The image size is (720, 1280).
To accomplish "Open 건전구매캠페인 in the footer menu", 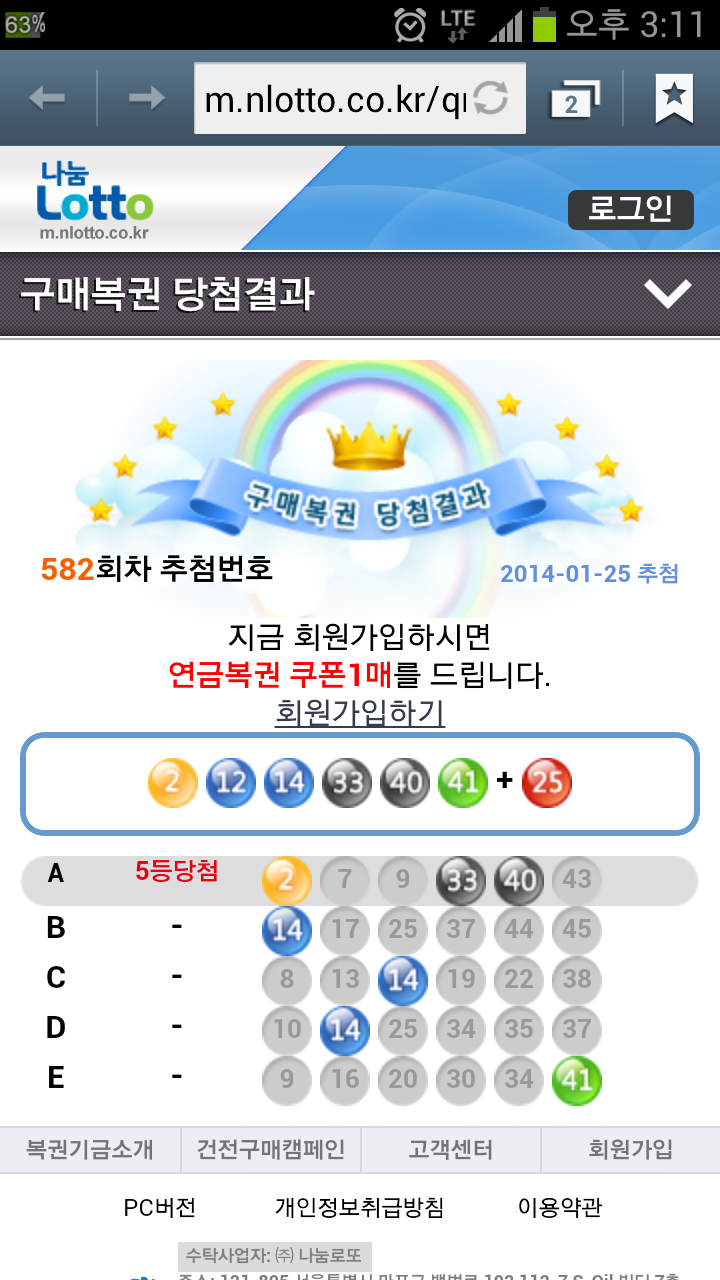I will point(270,1150).
